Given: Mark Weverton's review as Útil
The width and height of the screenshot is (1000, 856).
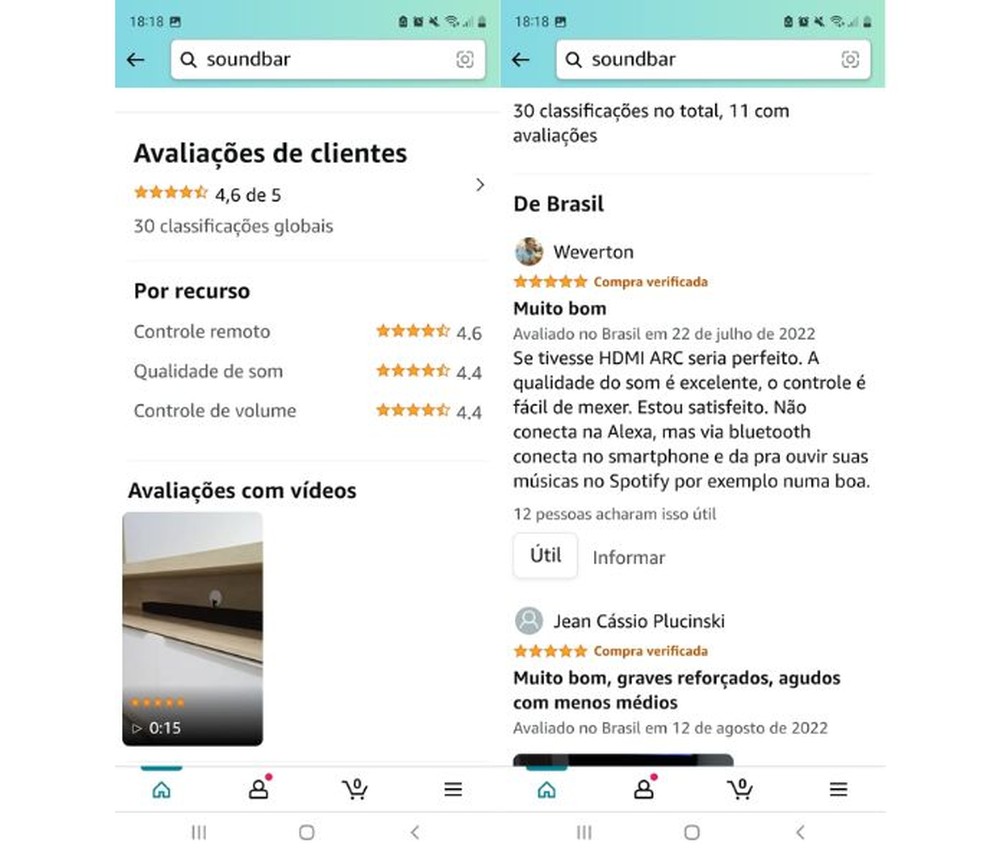Looking at the screenshot, I should (545, 556).
